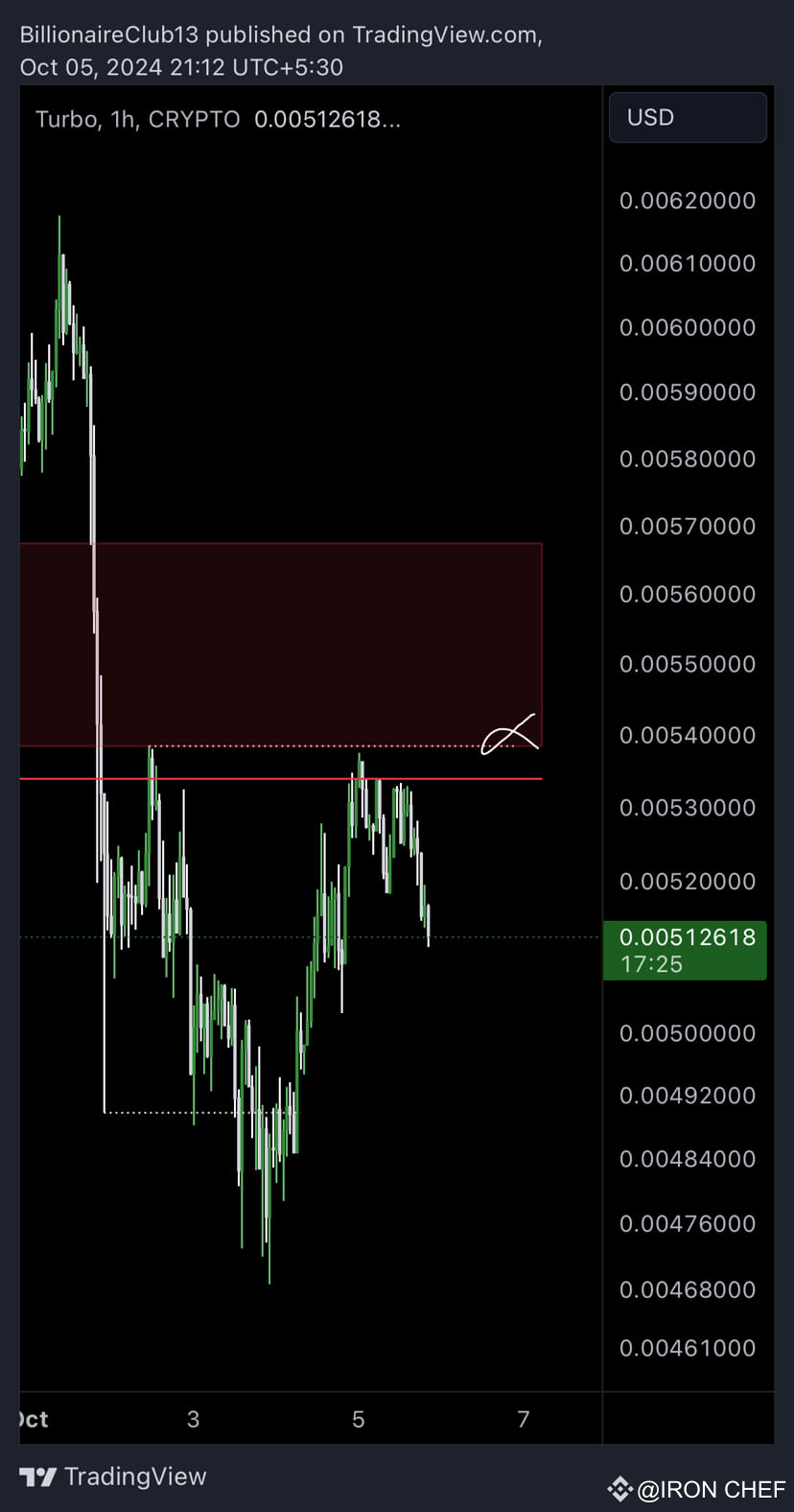794x1512 pixels.
Task: Click the 1h timeframe indicator
Action: pos(124,119)
